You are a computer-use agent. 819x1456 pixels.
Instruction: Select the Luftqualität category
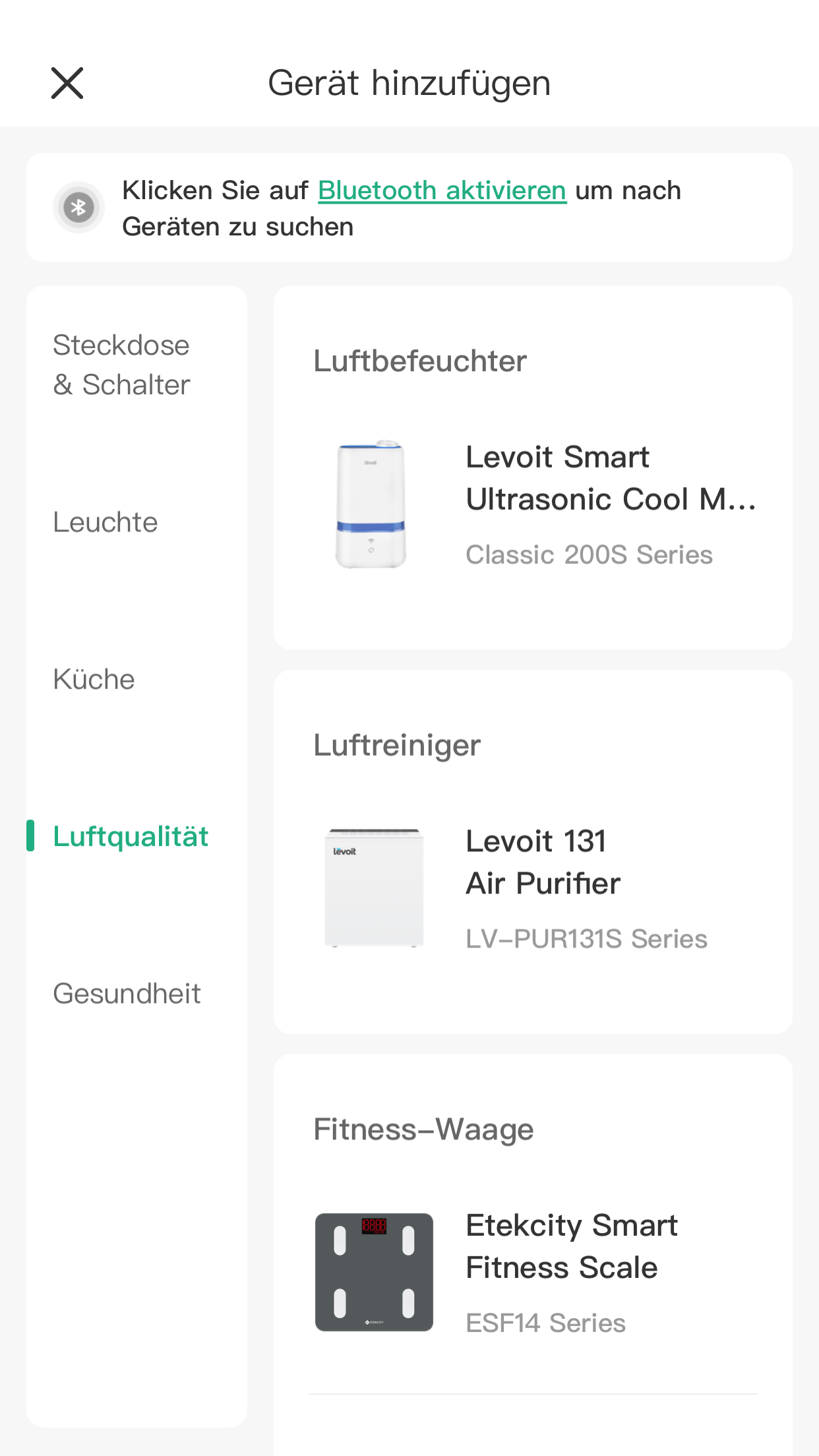pyautogui.click(x=131, y=836)
